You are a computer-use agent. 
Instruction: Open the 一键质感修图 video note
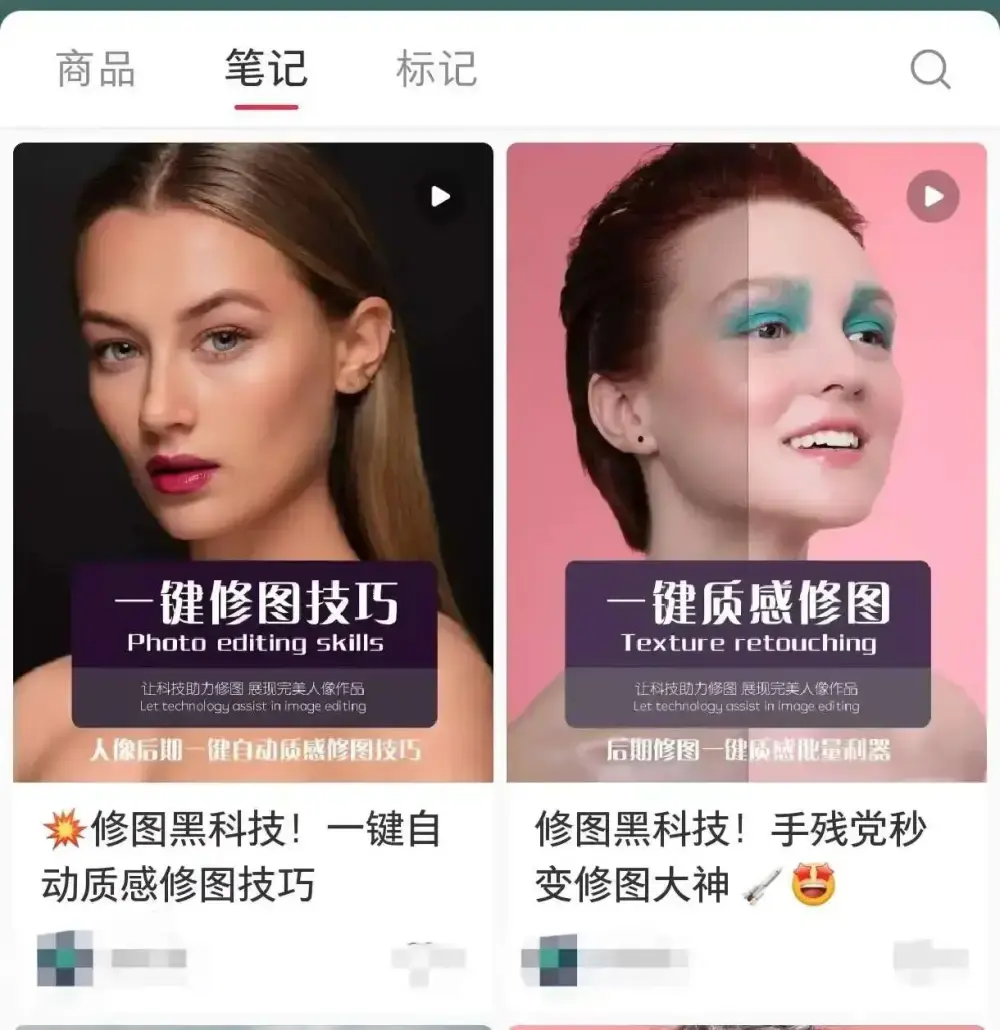(746, 460)
